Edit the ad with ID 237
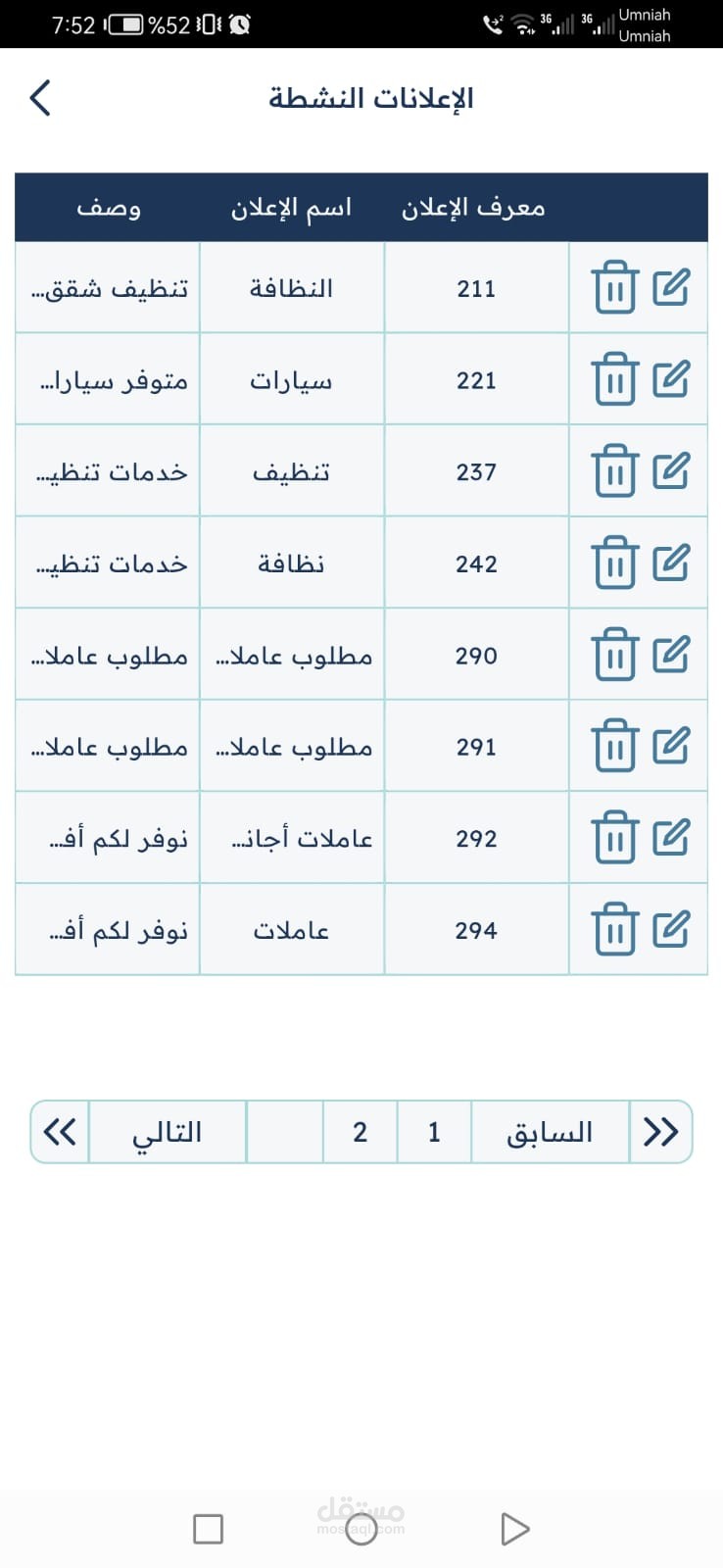This screenshot has height=1568, width=723. click(x=671, y=471)
